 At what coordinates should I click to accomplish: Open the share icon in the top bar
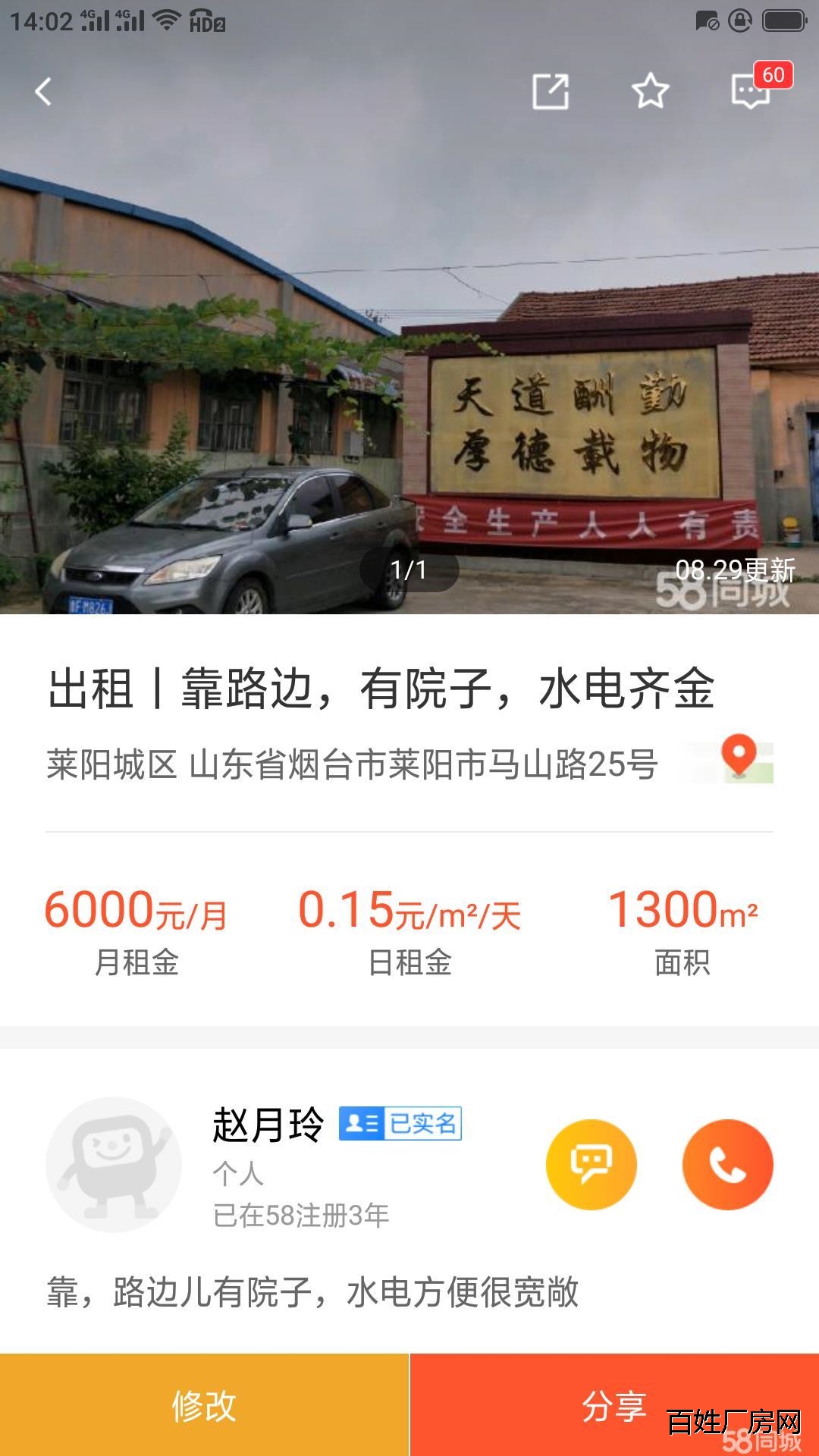point(551,92)
